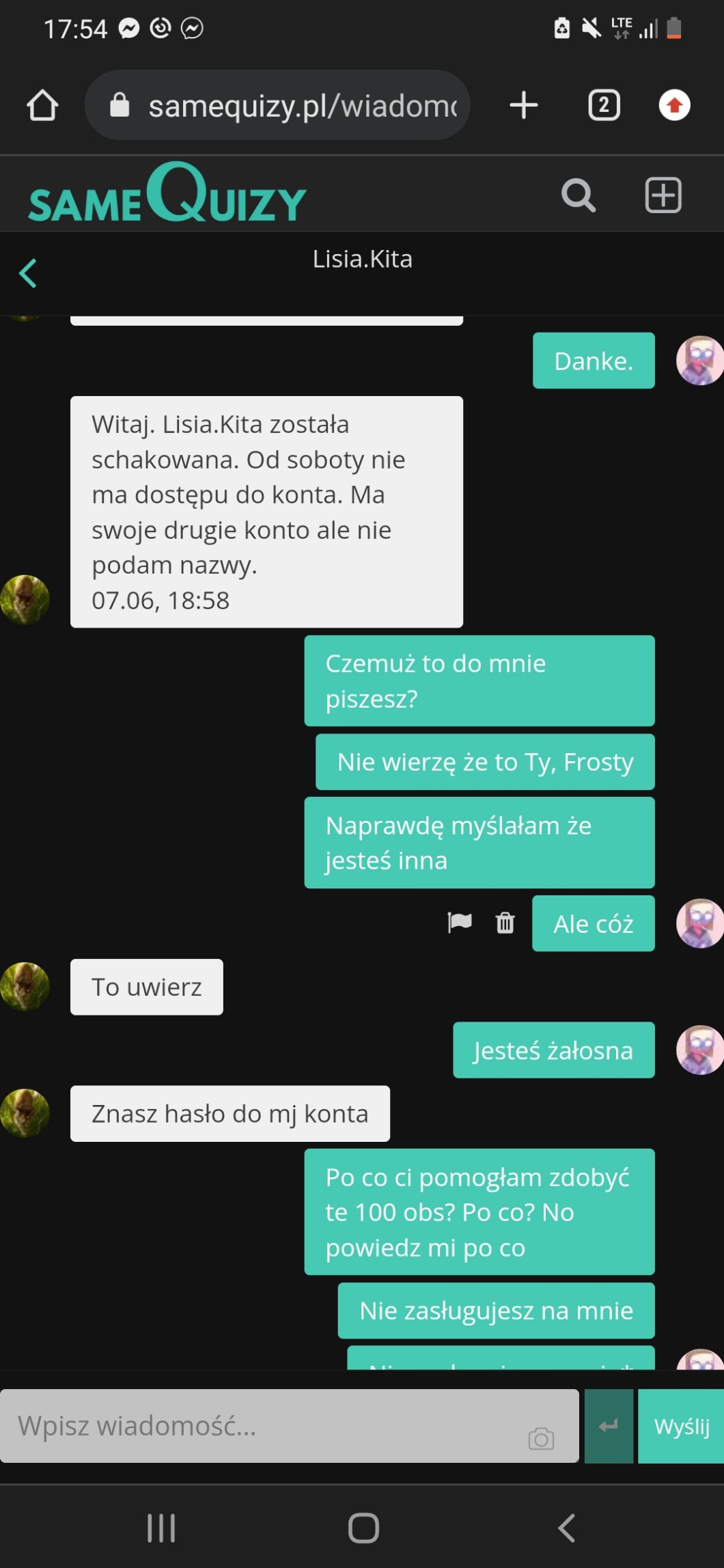Screen dimensions: 724x1568
Task: Tap the enter-arrow button next to Wyślij
Action: point(608,1426)
